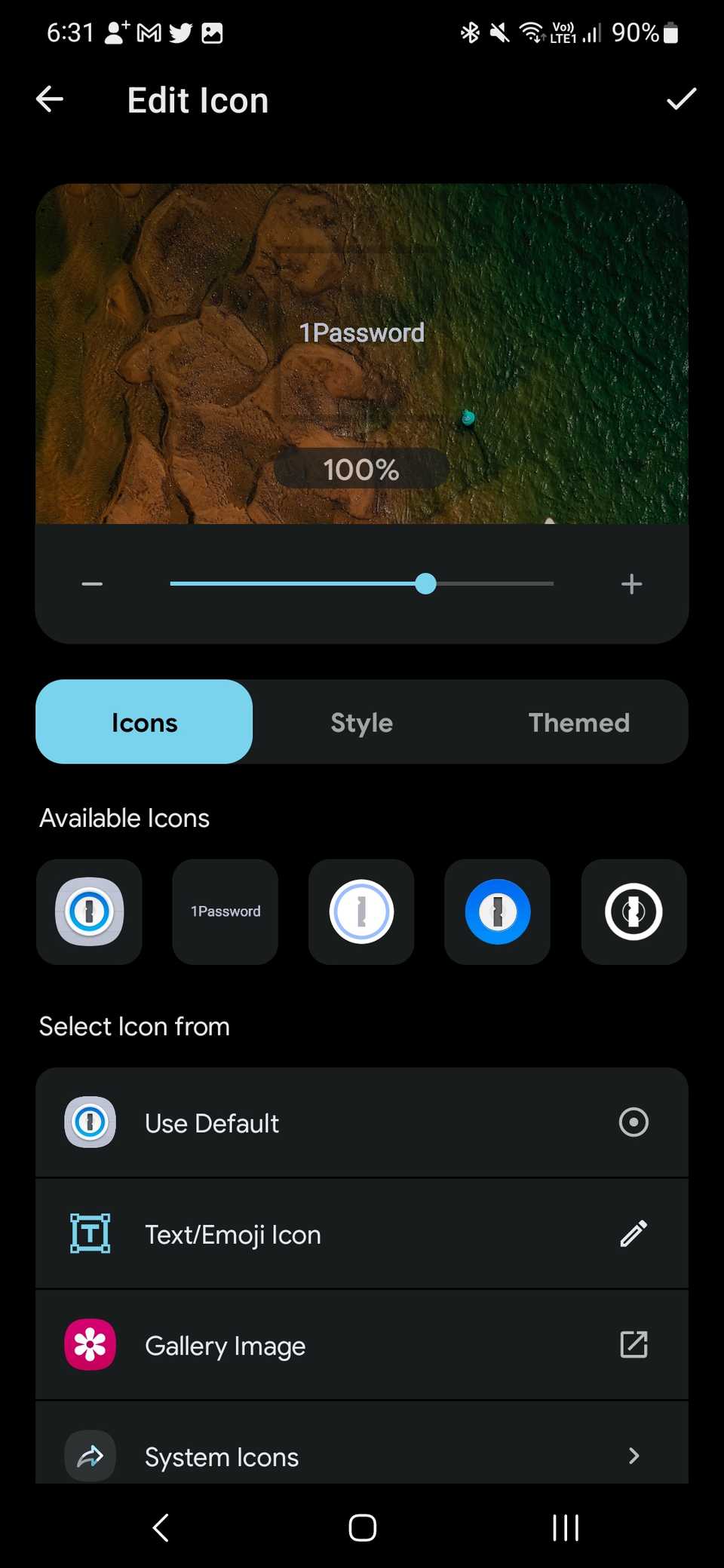The image size is (724, 1568).
Task: Click the Use Default icon thumbnail
Action: click(x=90, y=1122)
